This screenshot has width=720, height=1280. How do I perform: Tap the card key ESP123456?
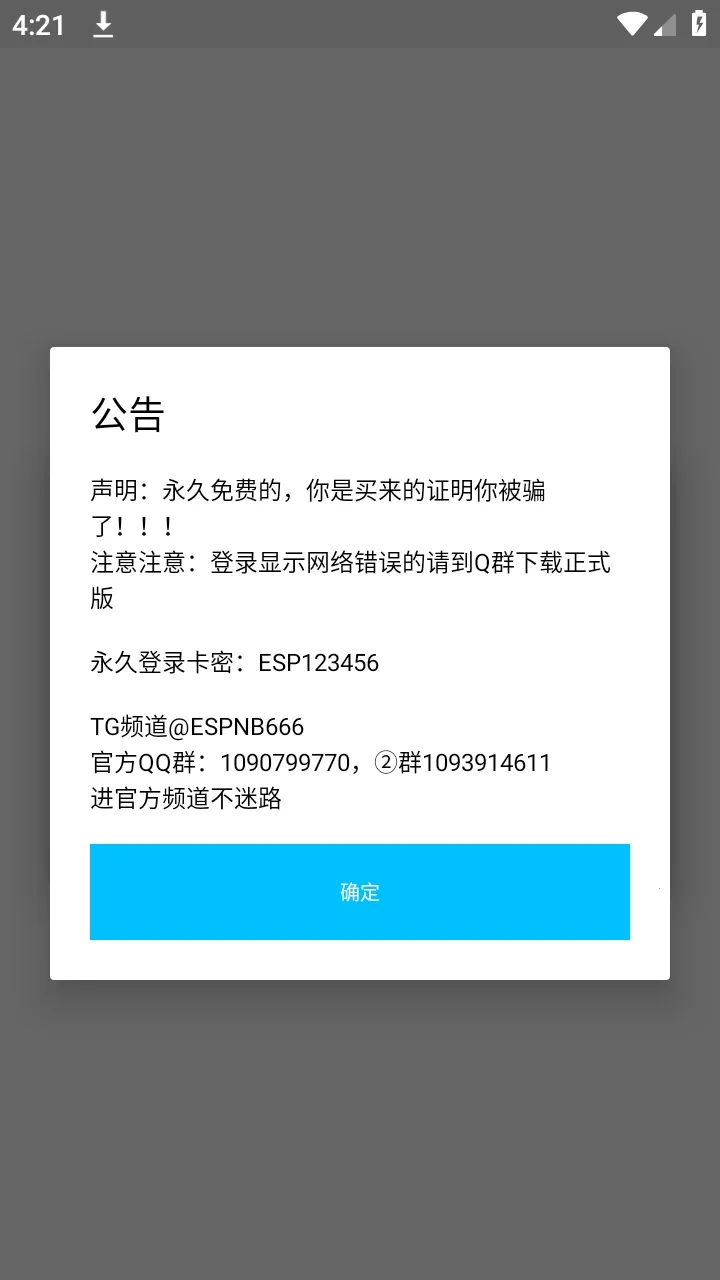point(318,662)
